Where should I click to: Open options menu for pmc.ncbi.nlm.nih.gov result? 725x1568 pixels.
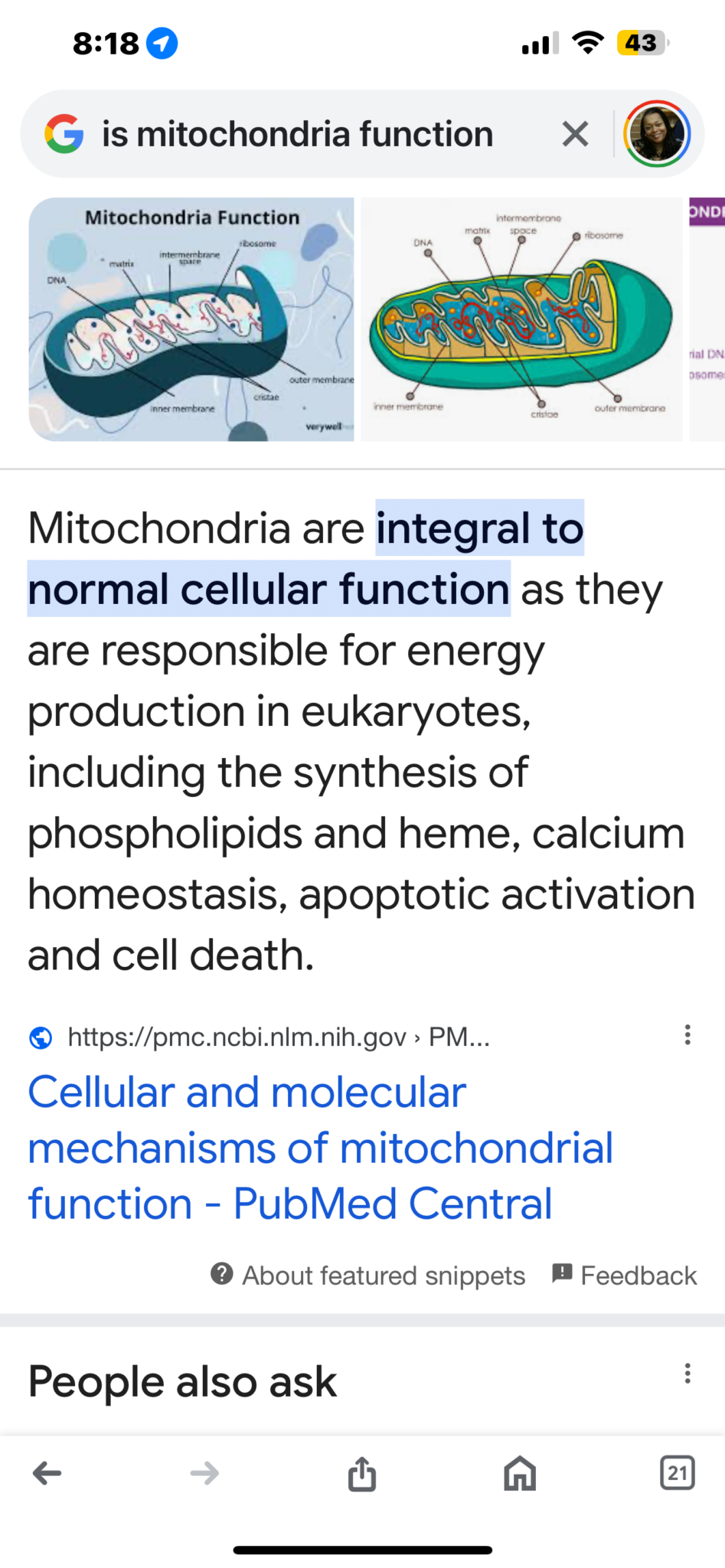[x=687, y=1035]
